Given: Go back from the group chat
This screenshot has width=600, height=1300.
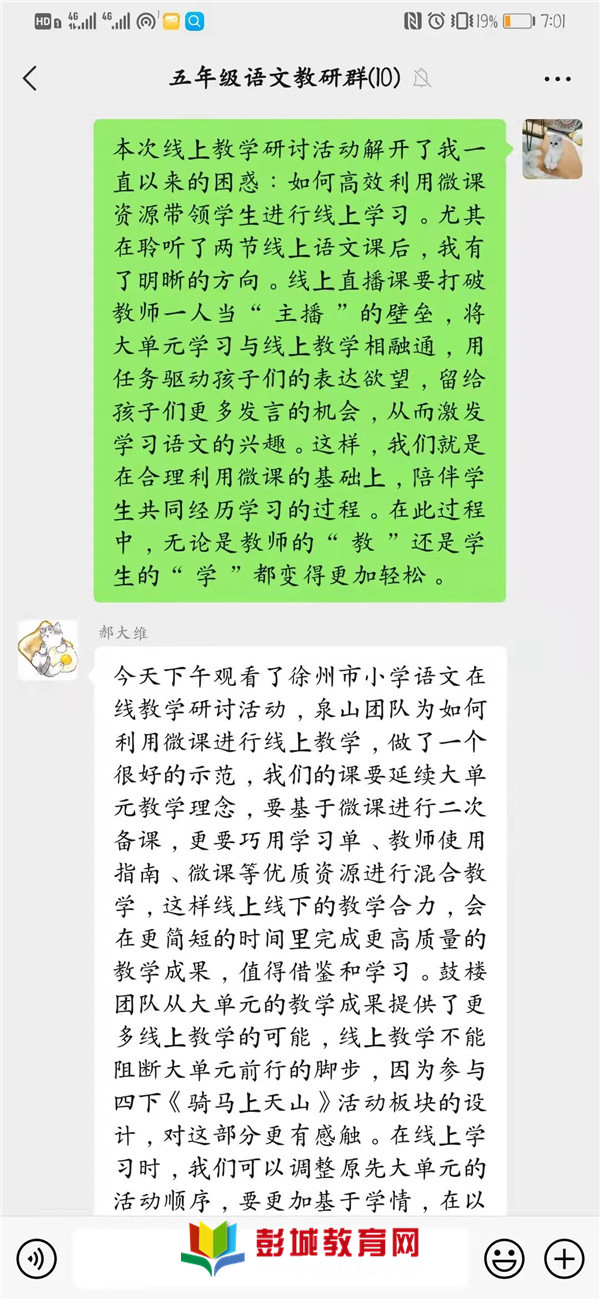Looking at the screenshot, I should (x=30, y=78).
